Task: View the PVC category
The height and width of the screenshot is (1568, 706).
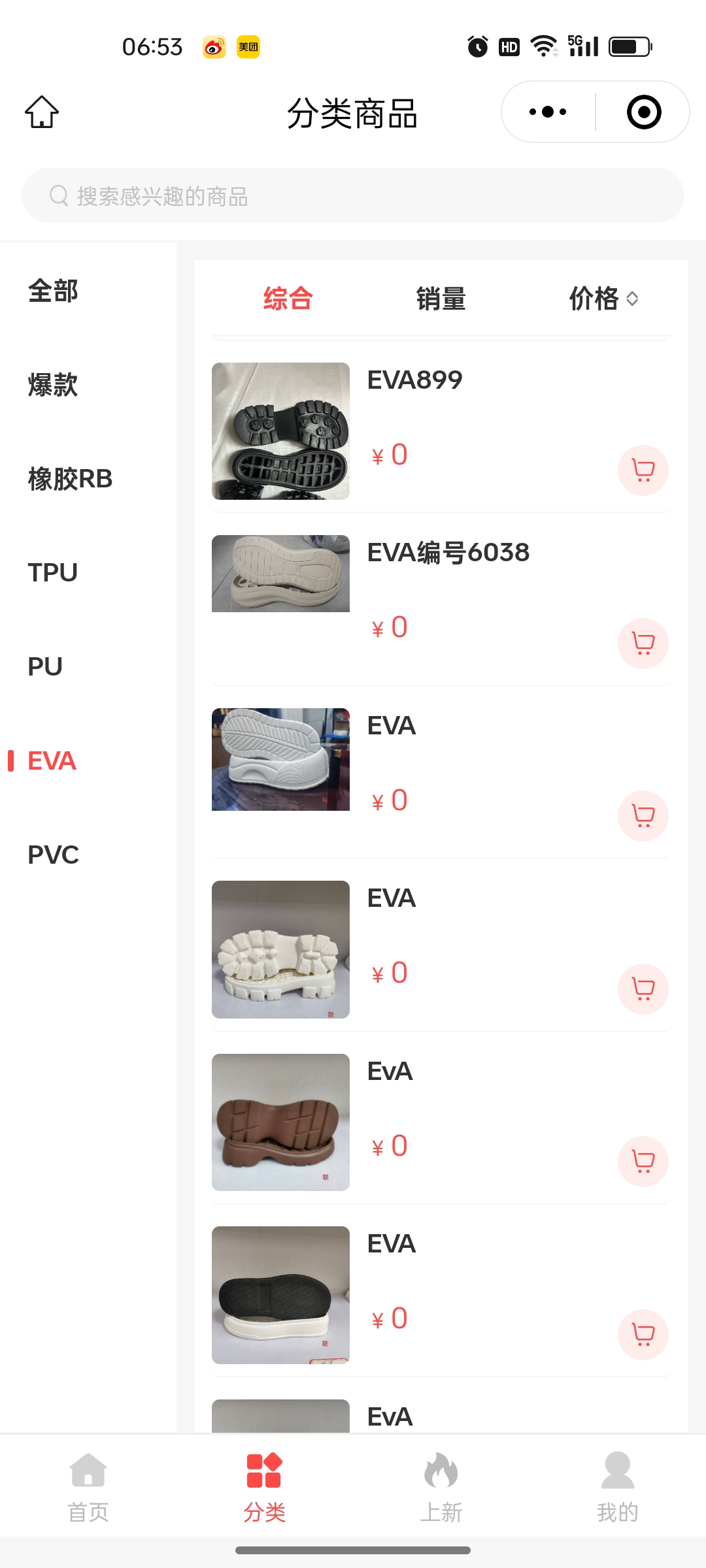Action: point(53,855)
